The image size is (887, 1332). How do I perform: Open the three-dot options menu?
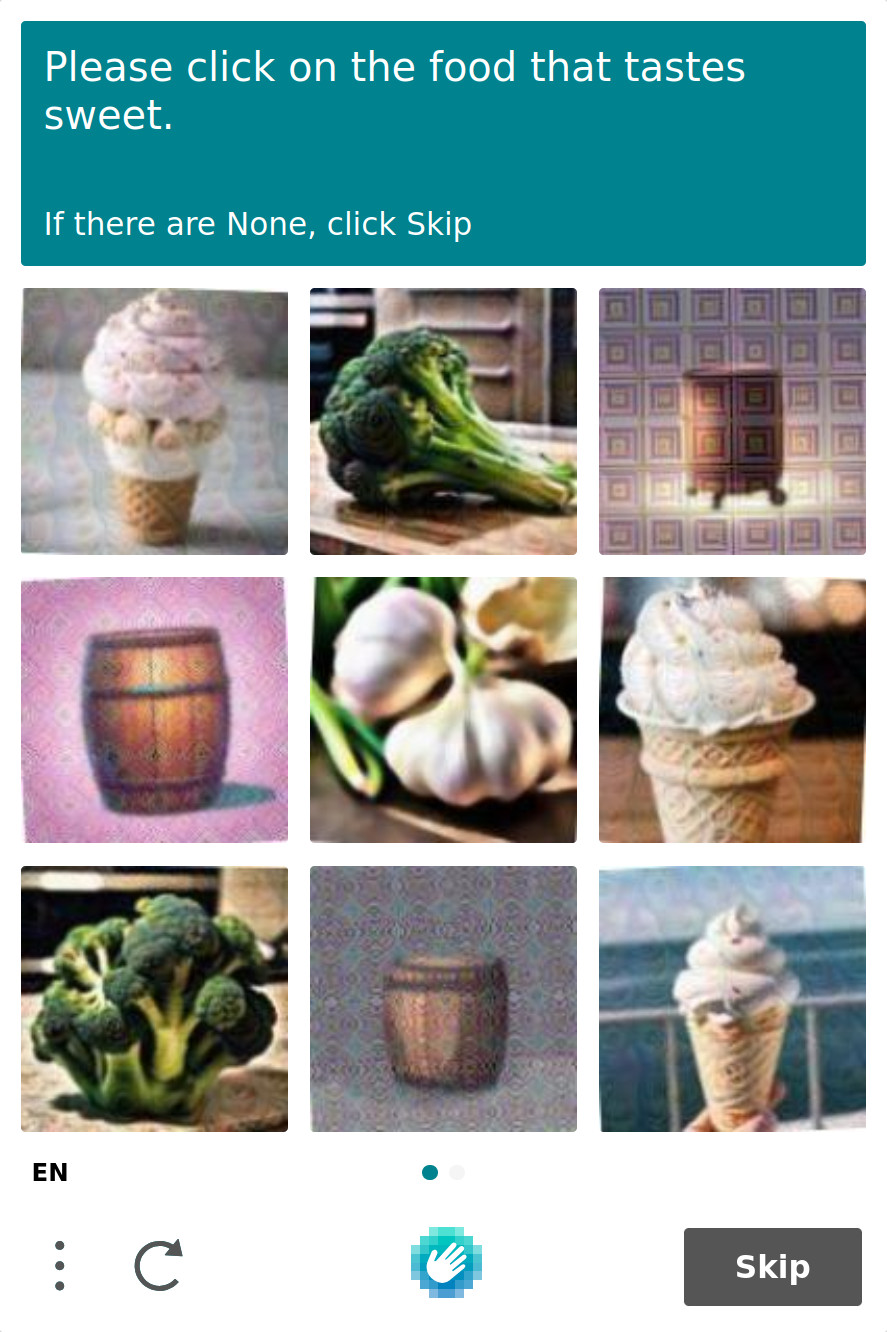pos(60,1265)
